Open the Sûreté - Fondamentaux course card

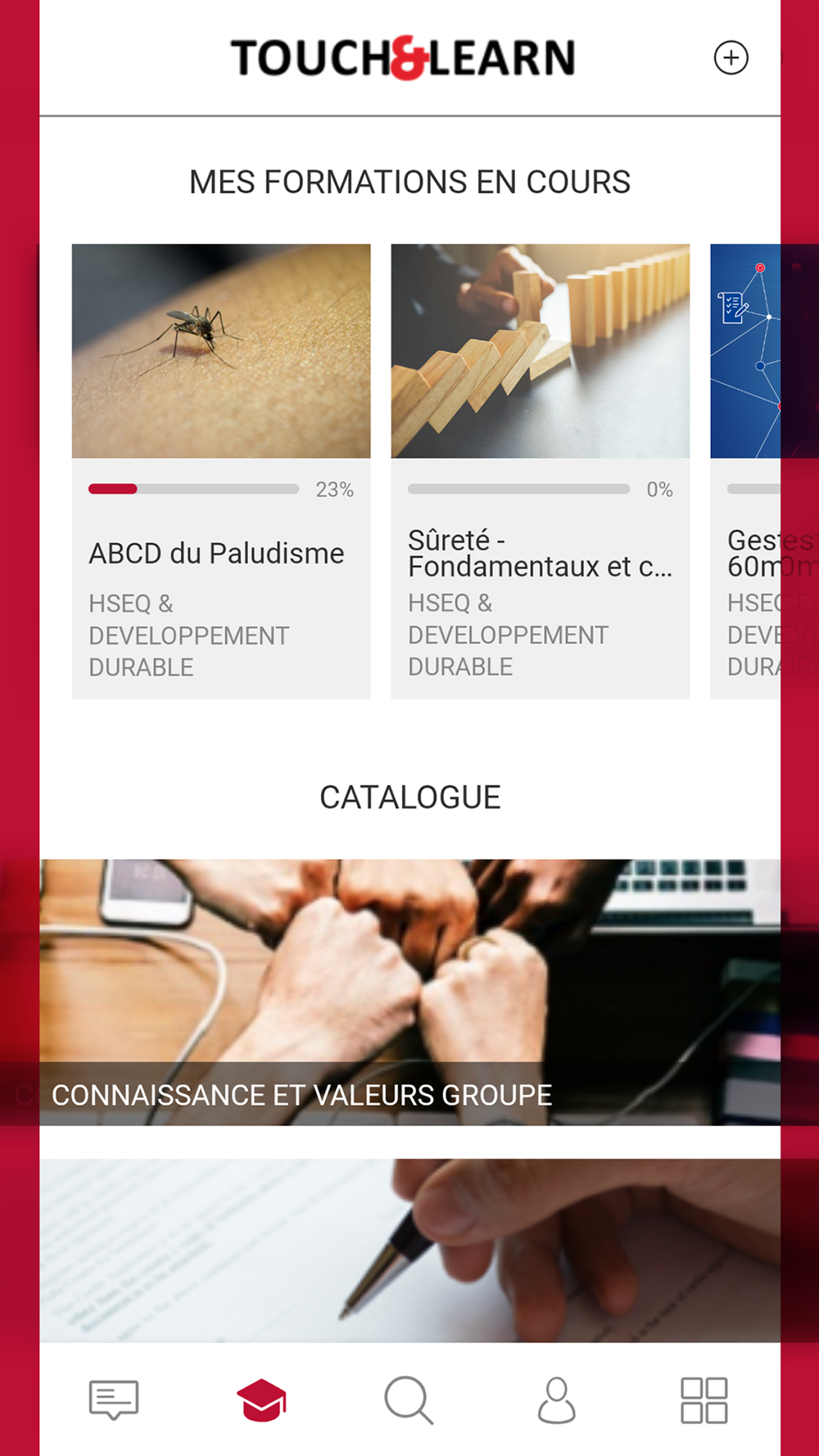[540, 471]
